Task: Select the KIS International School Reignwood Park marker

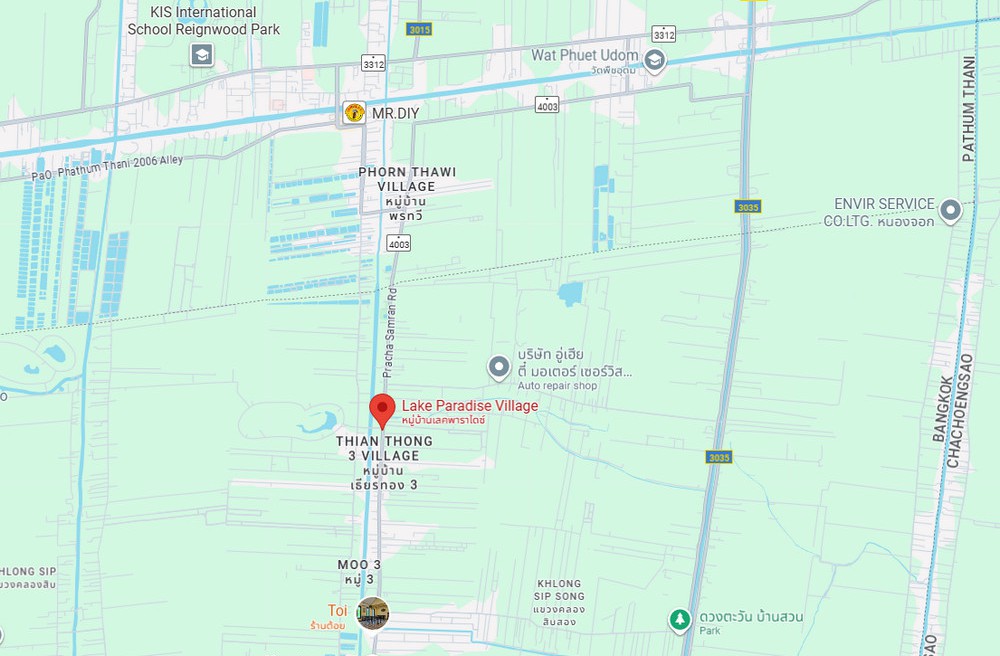Action: (x=202, y=55)
